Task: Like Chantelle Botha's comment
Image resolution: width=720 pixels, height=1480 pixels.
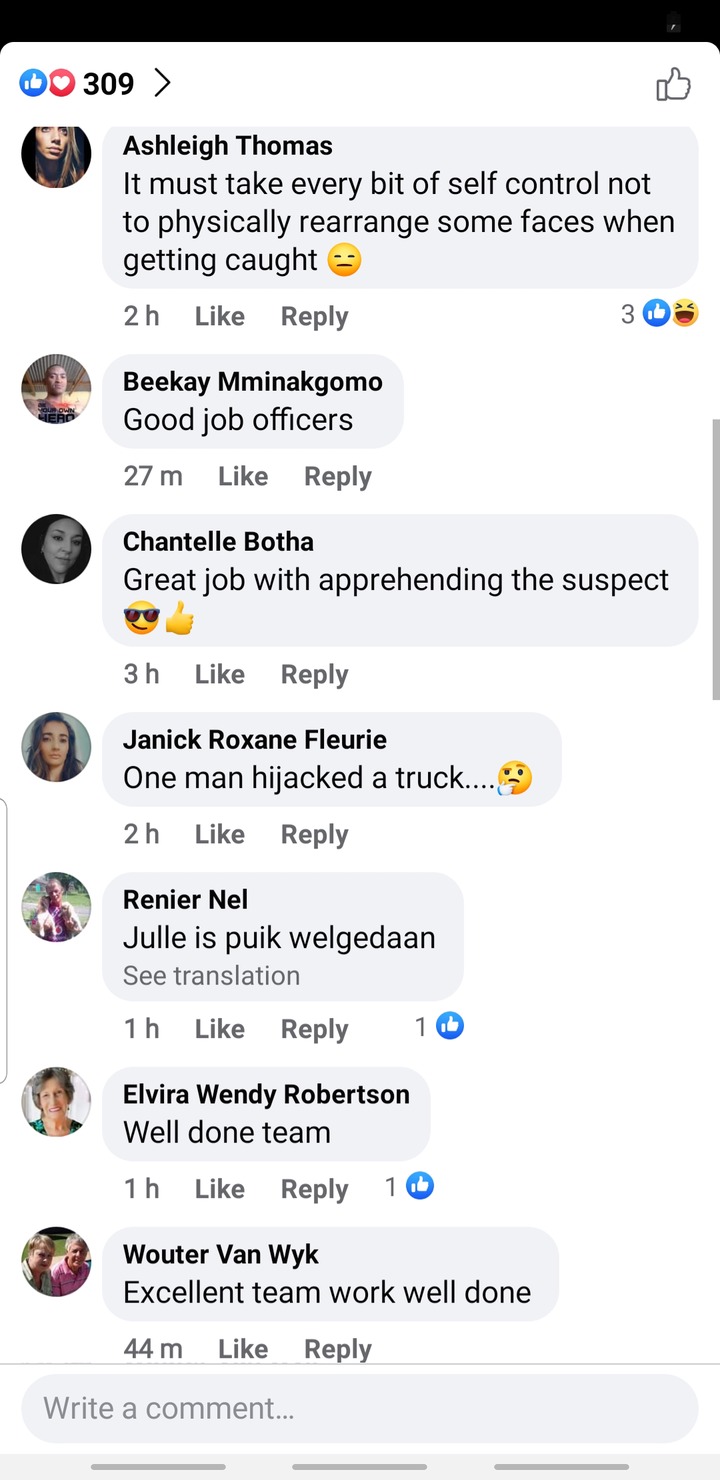Action: (x=219, y=675)
